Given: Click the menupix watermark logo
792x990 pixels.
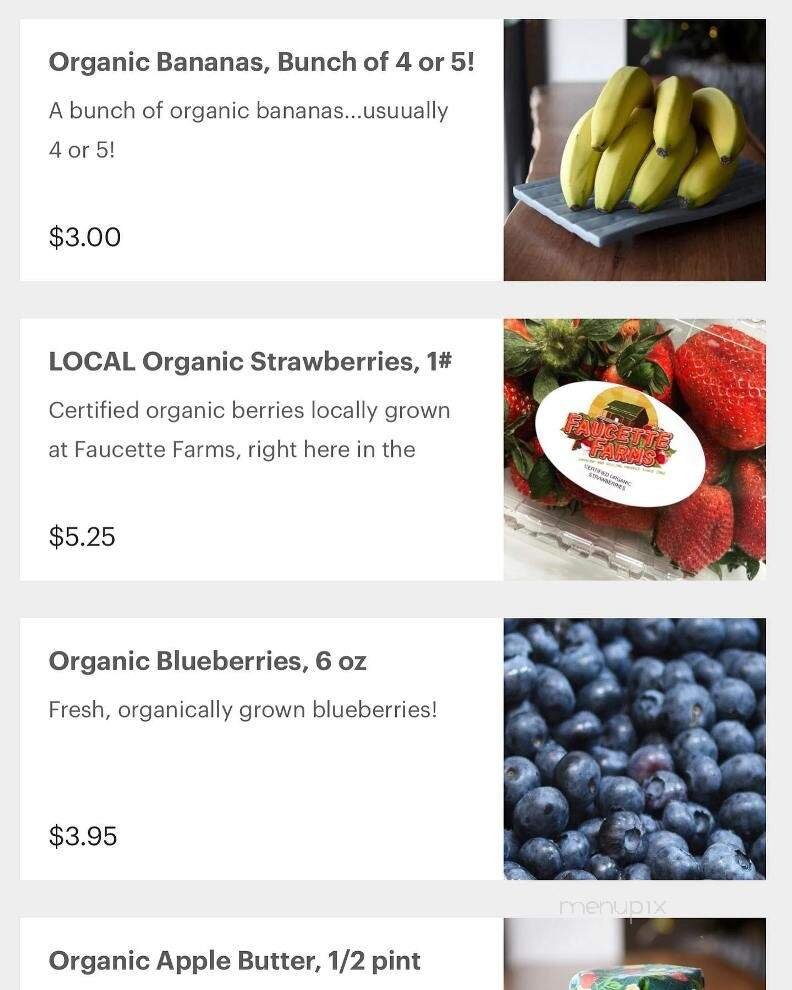Looking at the screenshot, I should [612, 905].
